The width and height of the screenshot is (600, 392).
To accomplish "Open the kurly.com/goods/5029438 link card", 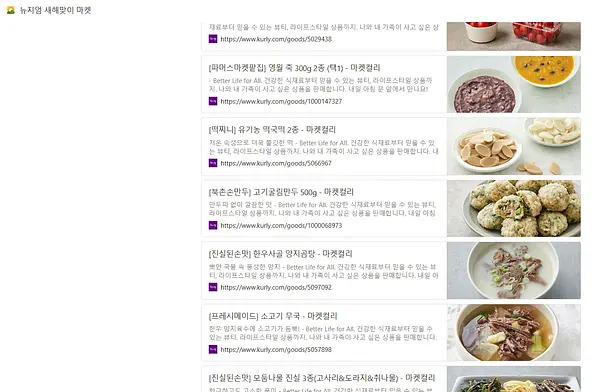I will click(x=391, y=36).
